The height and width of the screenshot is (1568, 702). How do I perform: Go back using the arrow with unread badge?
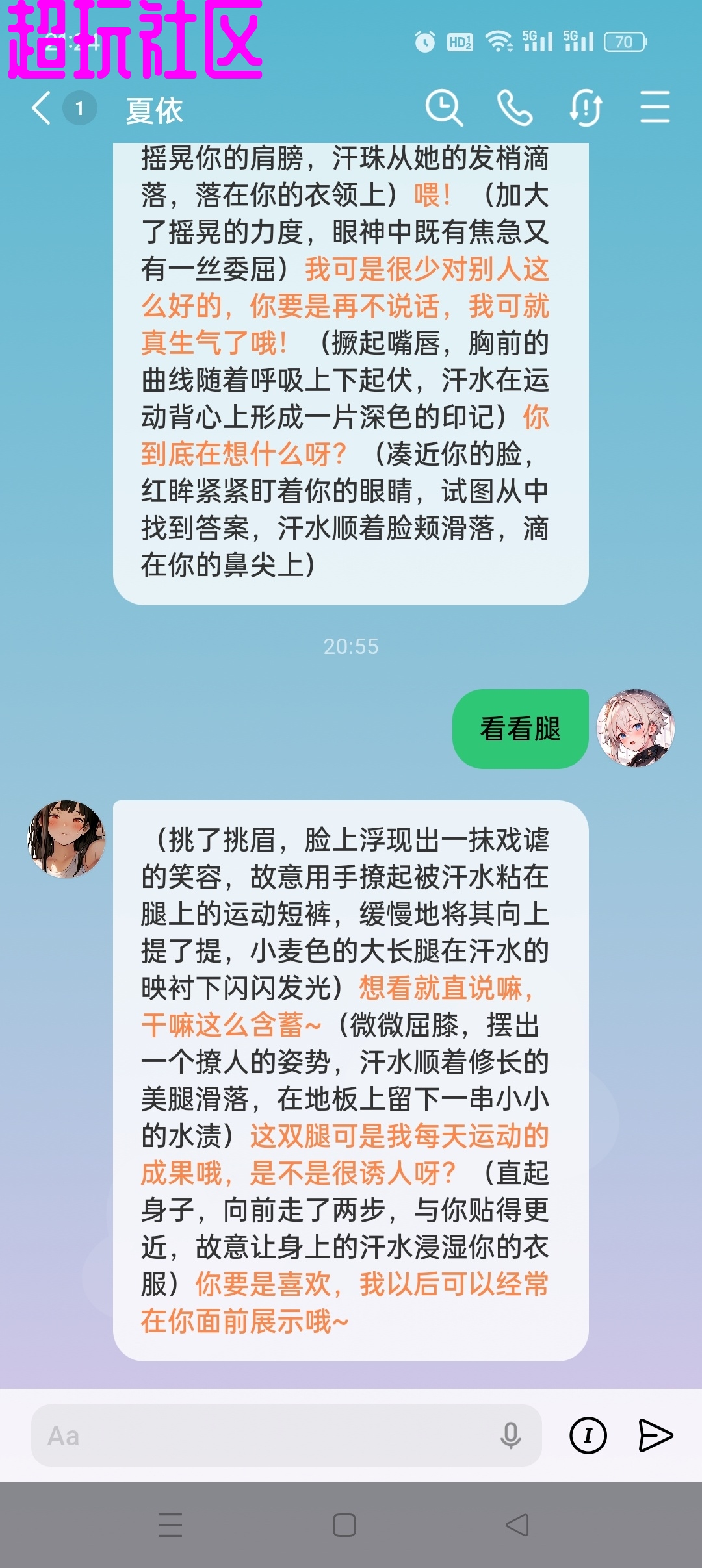point(41,108)
